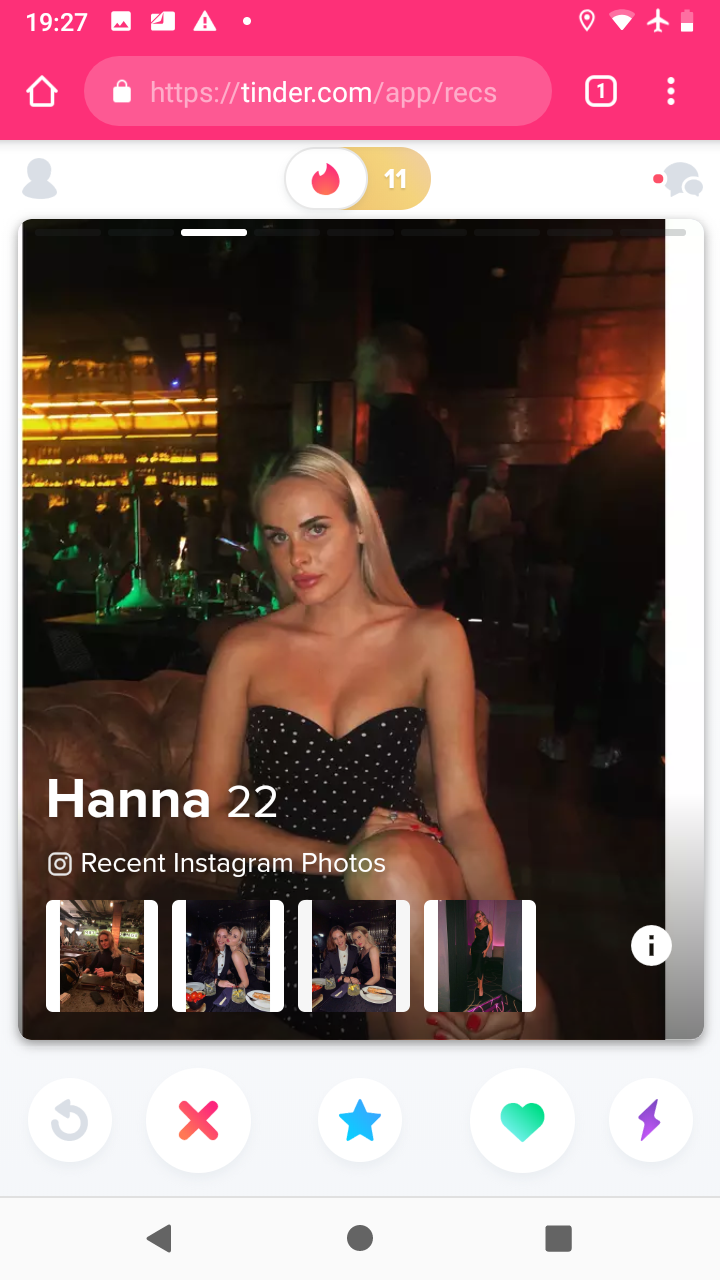Open Hanna's profile info button
The width and height of the screenshot is (720, 1280).
(x=651, y=945)
